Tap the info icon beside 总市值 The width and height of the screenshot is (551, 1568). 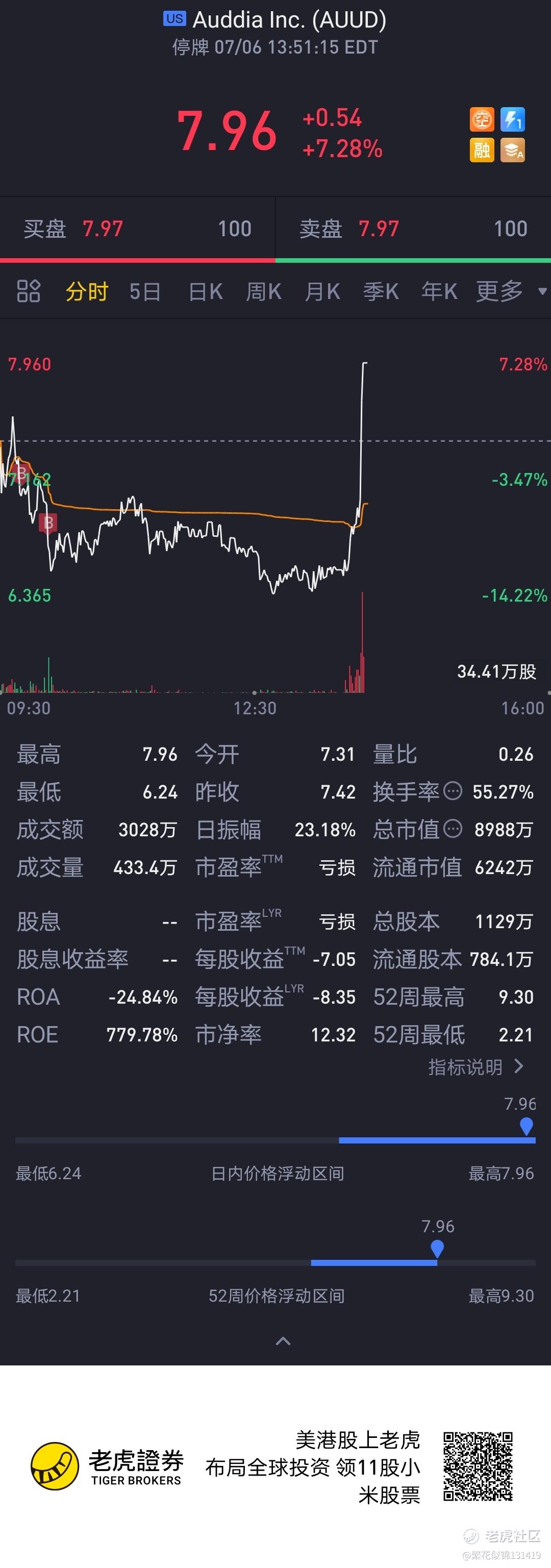[453, 829]
